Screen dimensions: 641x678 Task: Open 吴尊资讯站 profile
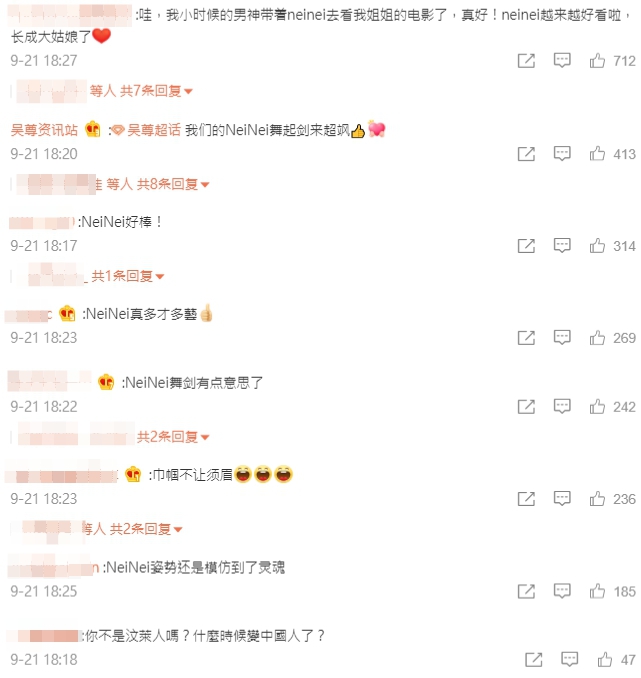click(45, 130)
